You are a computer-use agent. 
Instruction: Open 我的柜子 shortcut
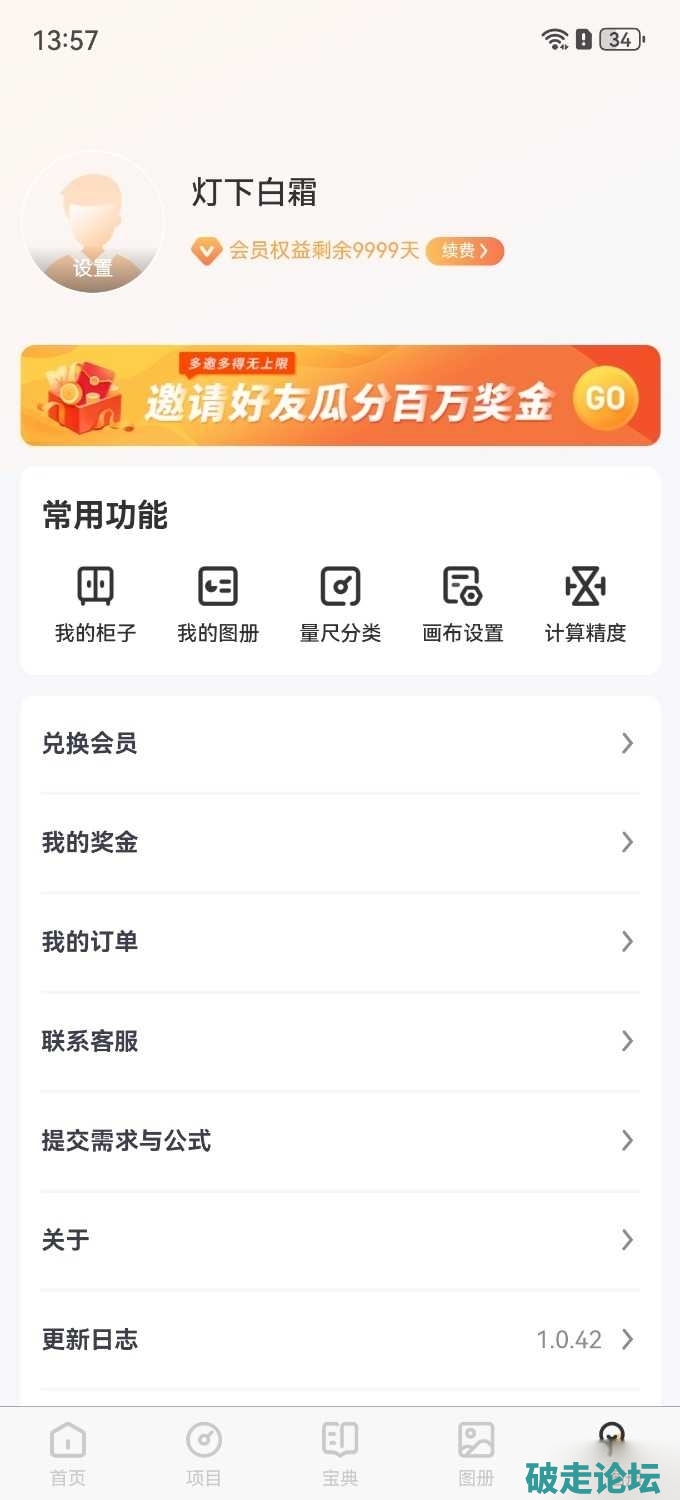click(95, 604)
